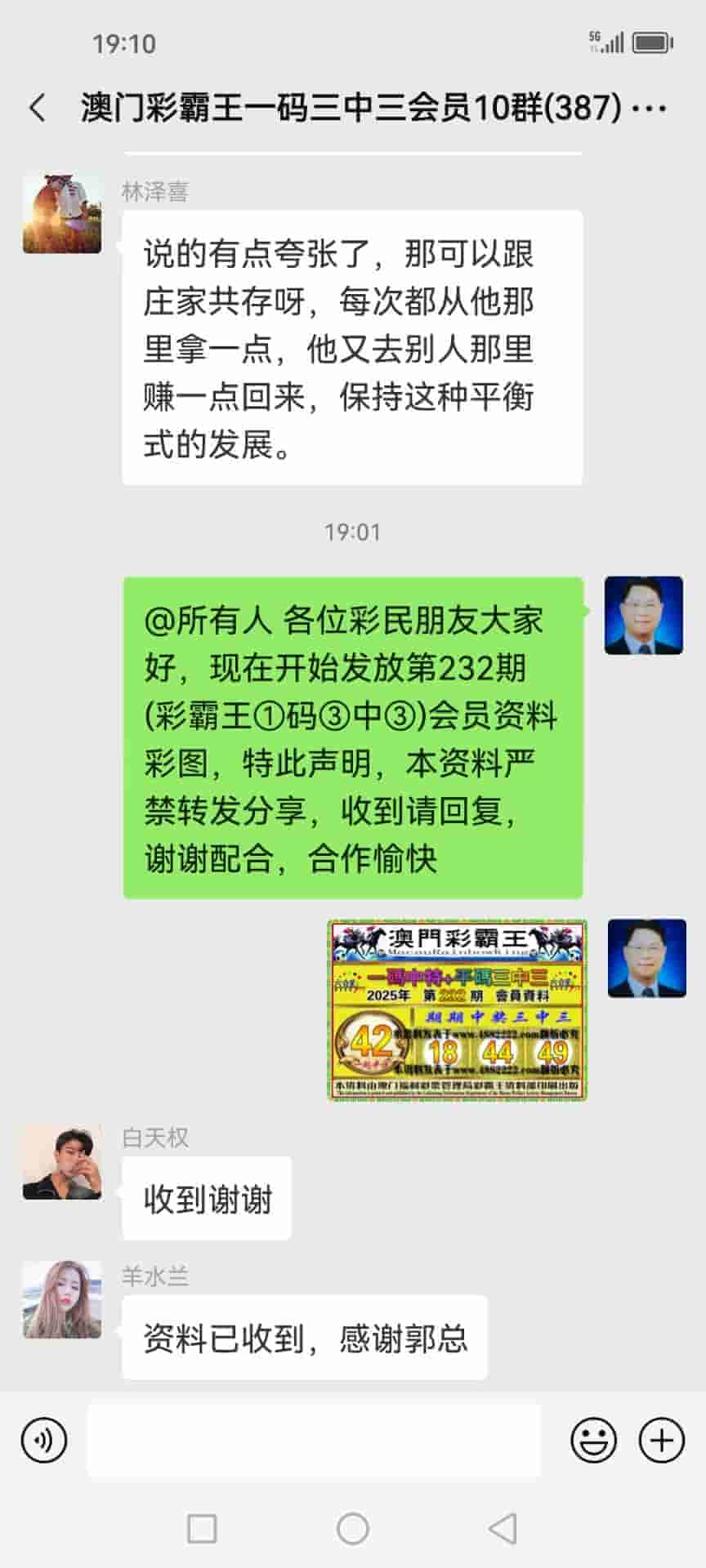The height and width of the screenshot is (1568, 706).
Task: Focus the message text field
Action: click(314, 1441)
